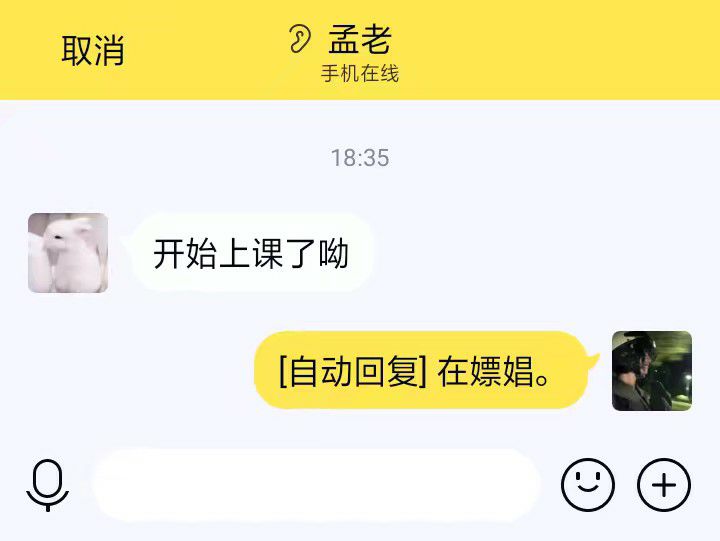720x541 pixels.
Task: Open the emoji picker
Action: pos(587,485)
